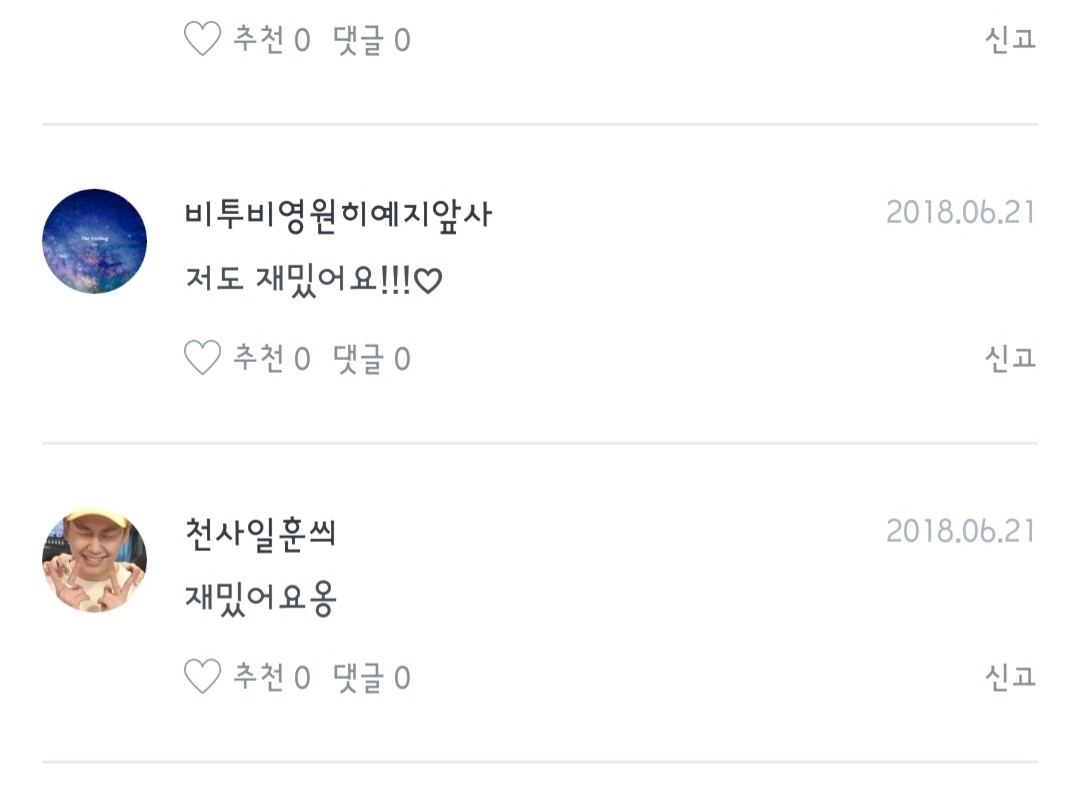Report 천사일훈씌's comment via 신고
The image size is (1080, 810).
point(1010,676)
